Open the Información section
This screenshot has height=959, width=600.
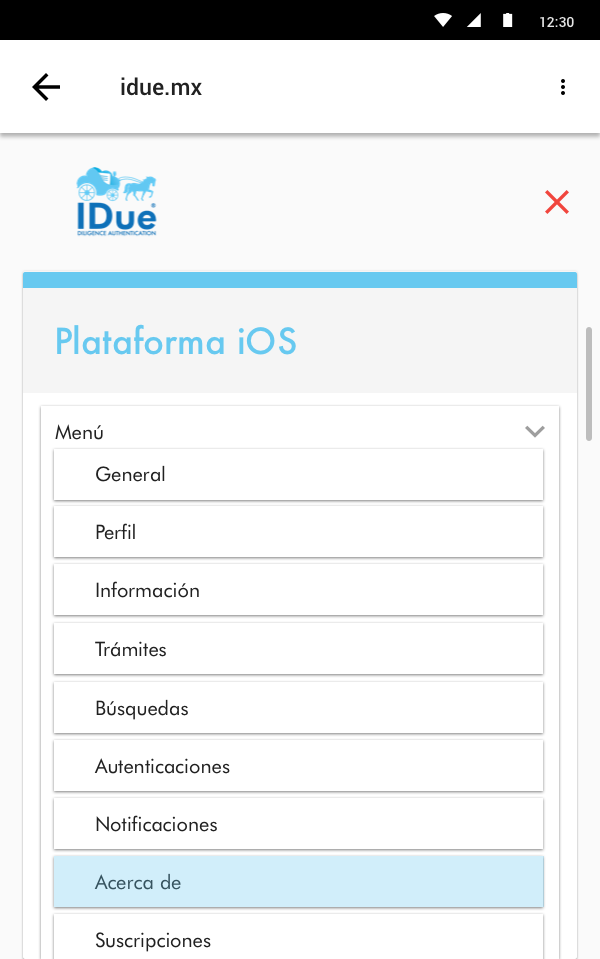(298, 590)
